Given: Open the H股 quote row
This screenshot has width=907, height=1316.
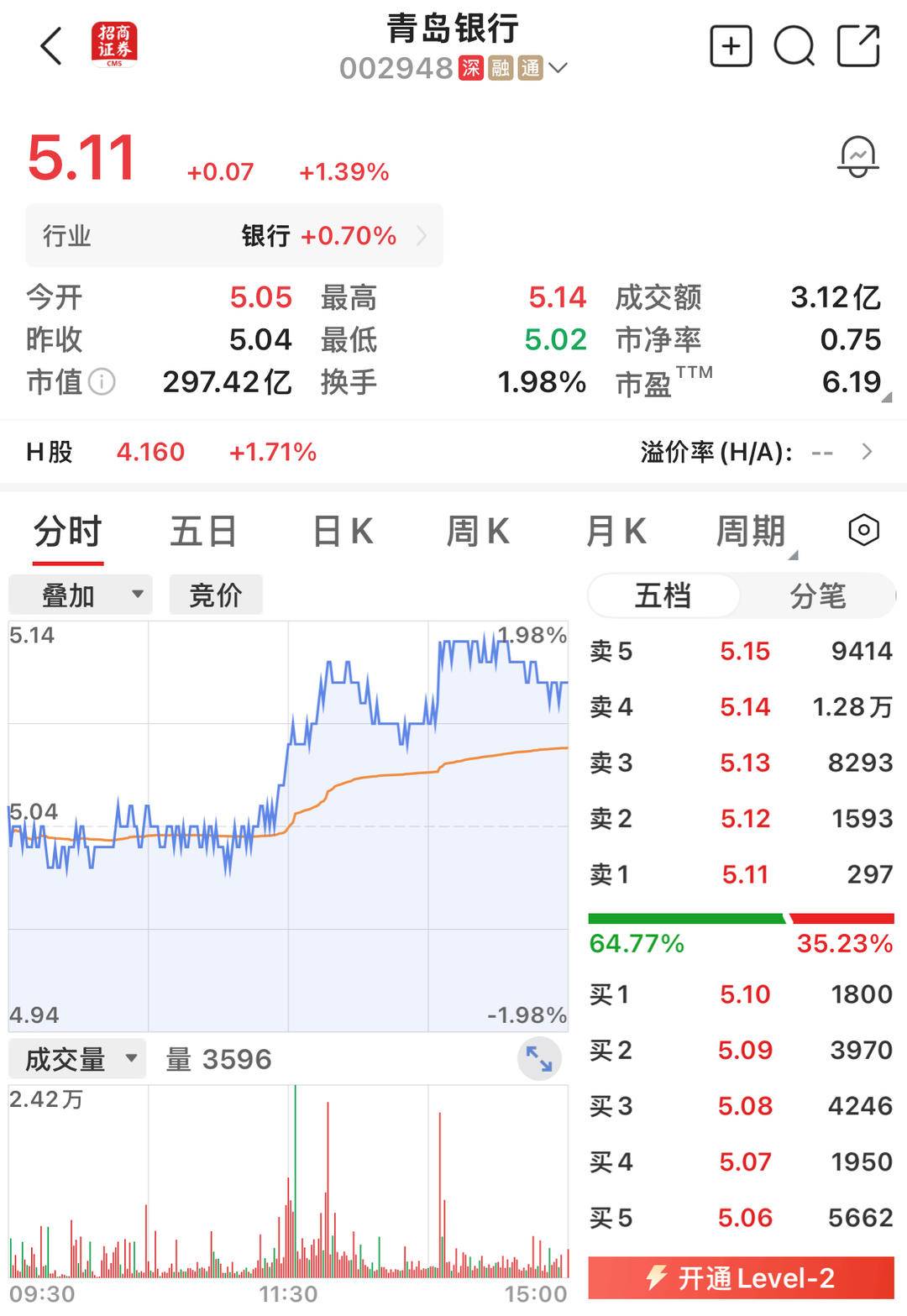Looking at the screenshot, I should (x=453, y=452).
